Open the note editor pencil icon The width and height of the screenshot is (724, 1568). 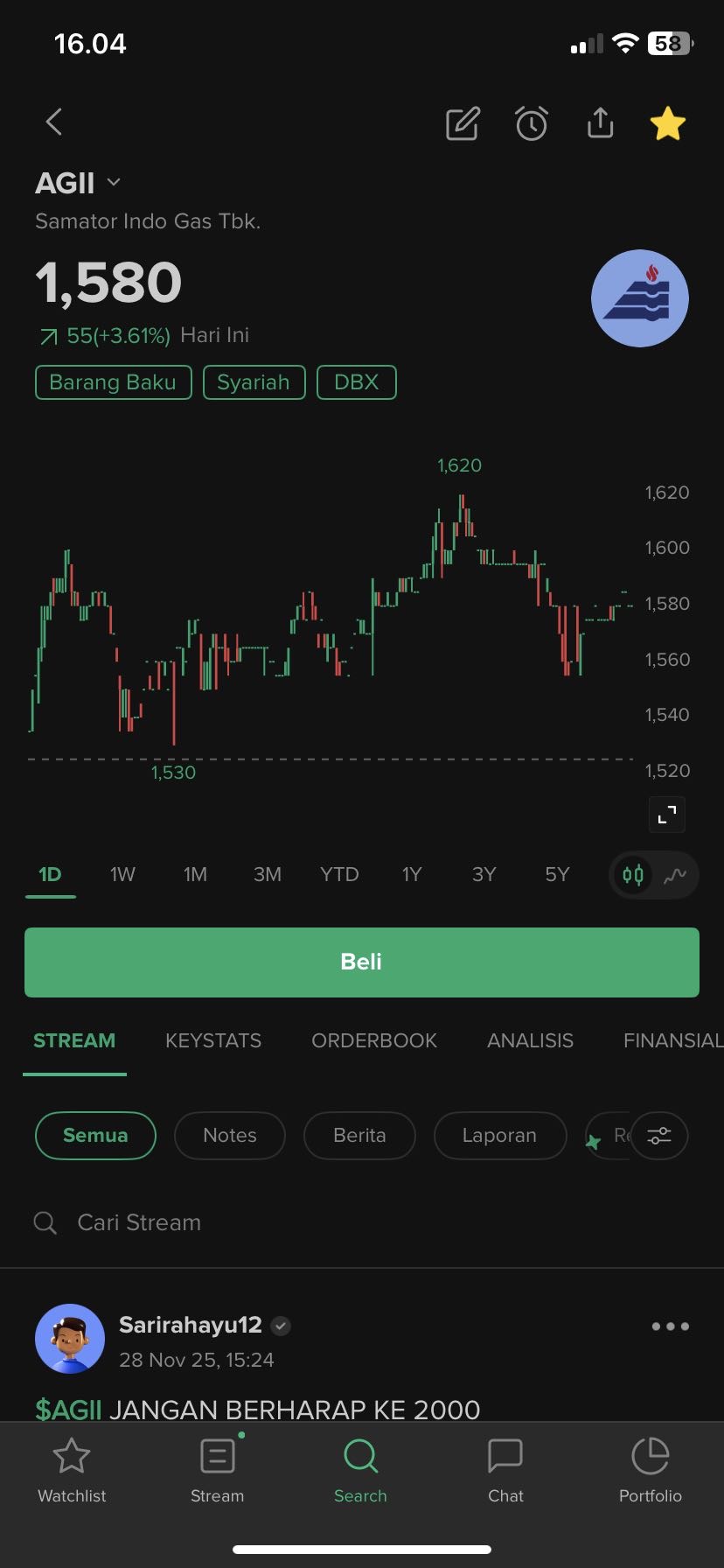point(463,124)
